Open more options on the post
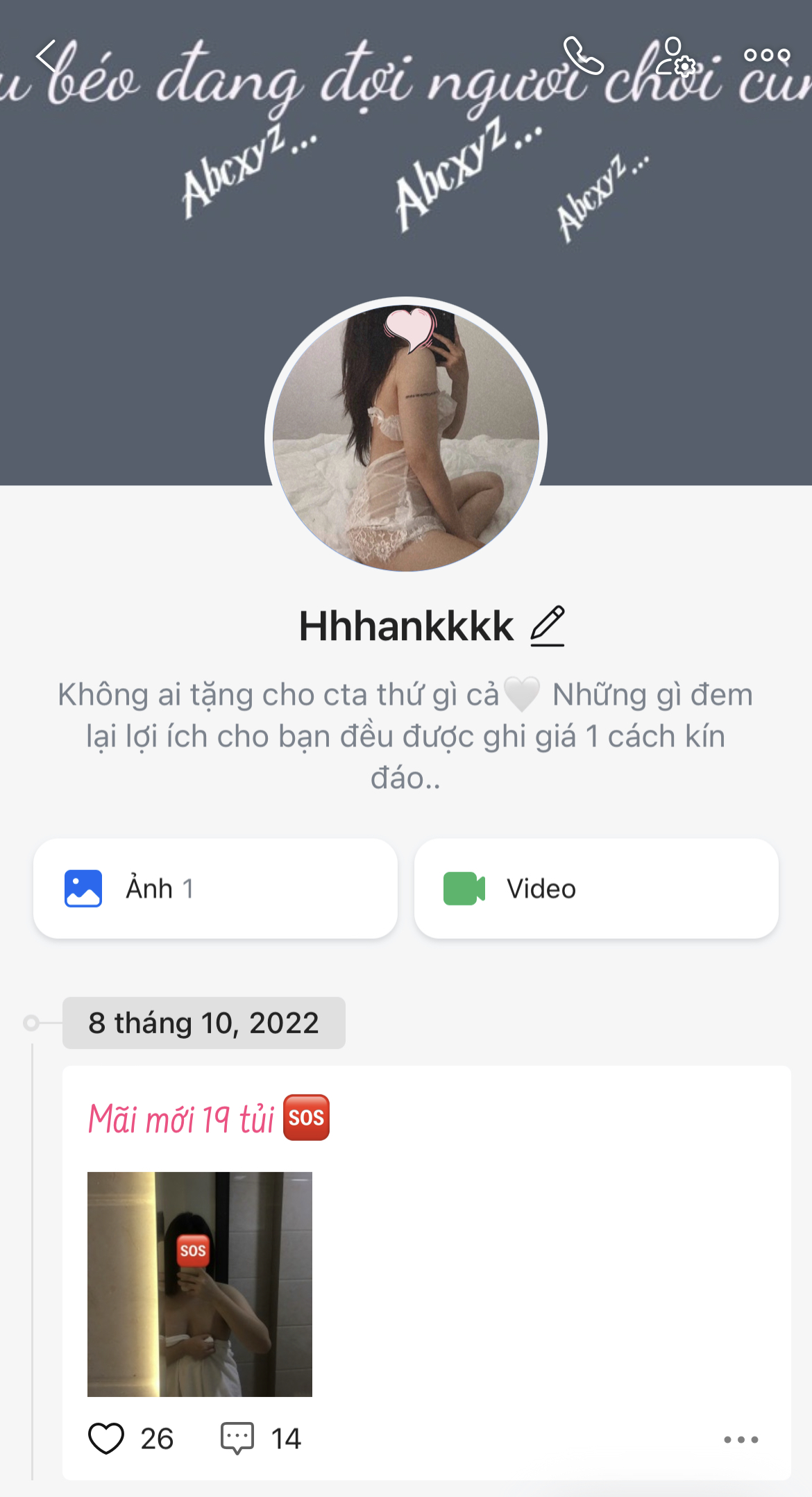 pyautogui.click(x=741, y=1439)
